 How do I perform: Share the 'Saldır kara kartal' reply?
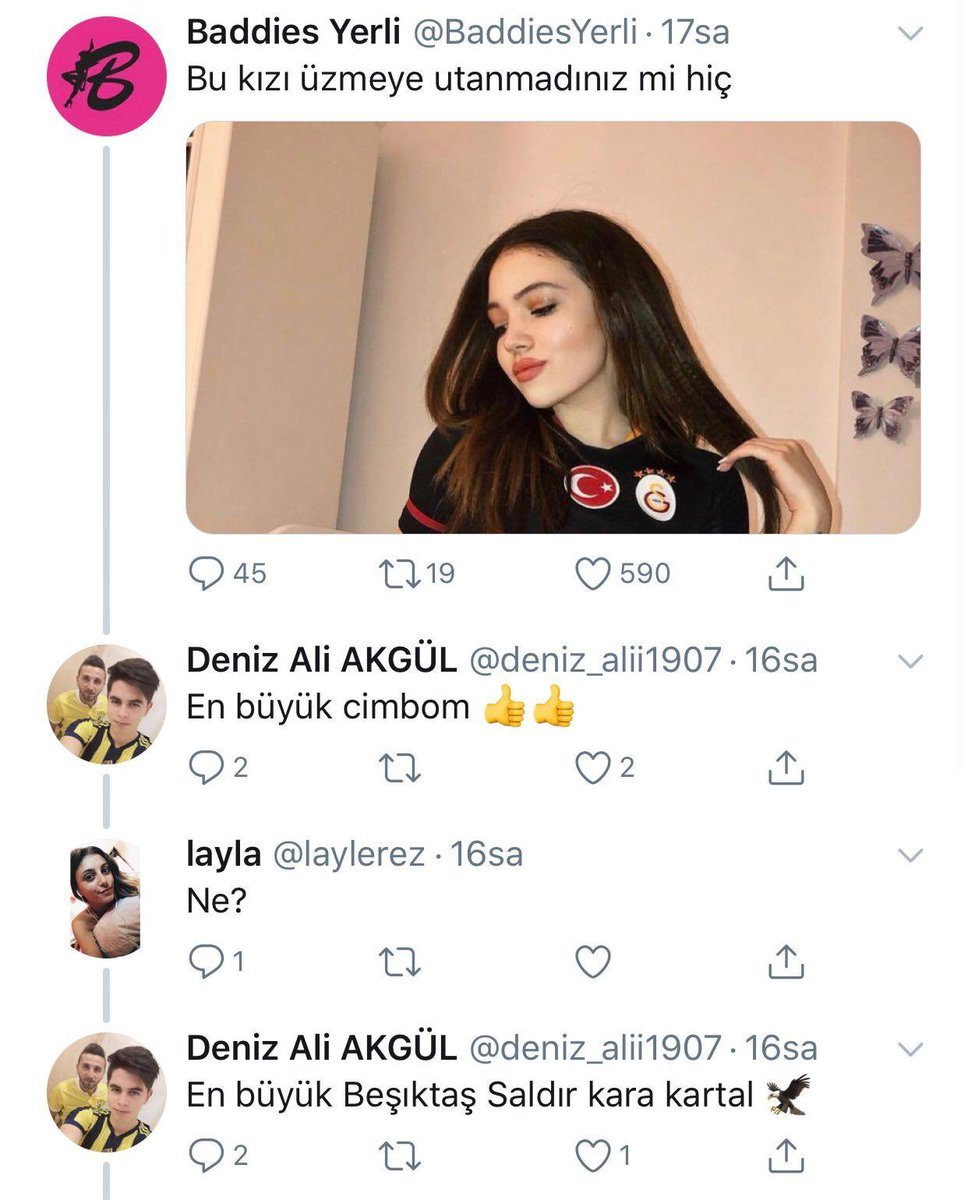(x=786, y=1156)
